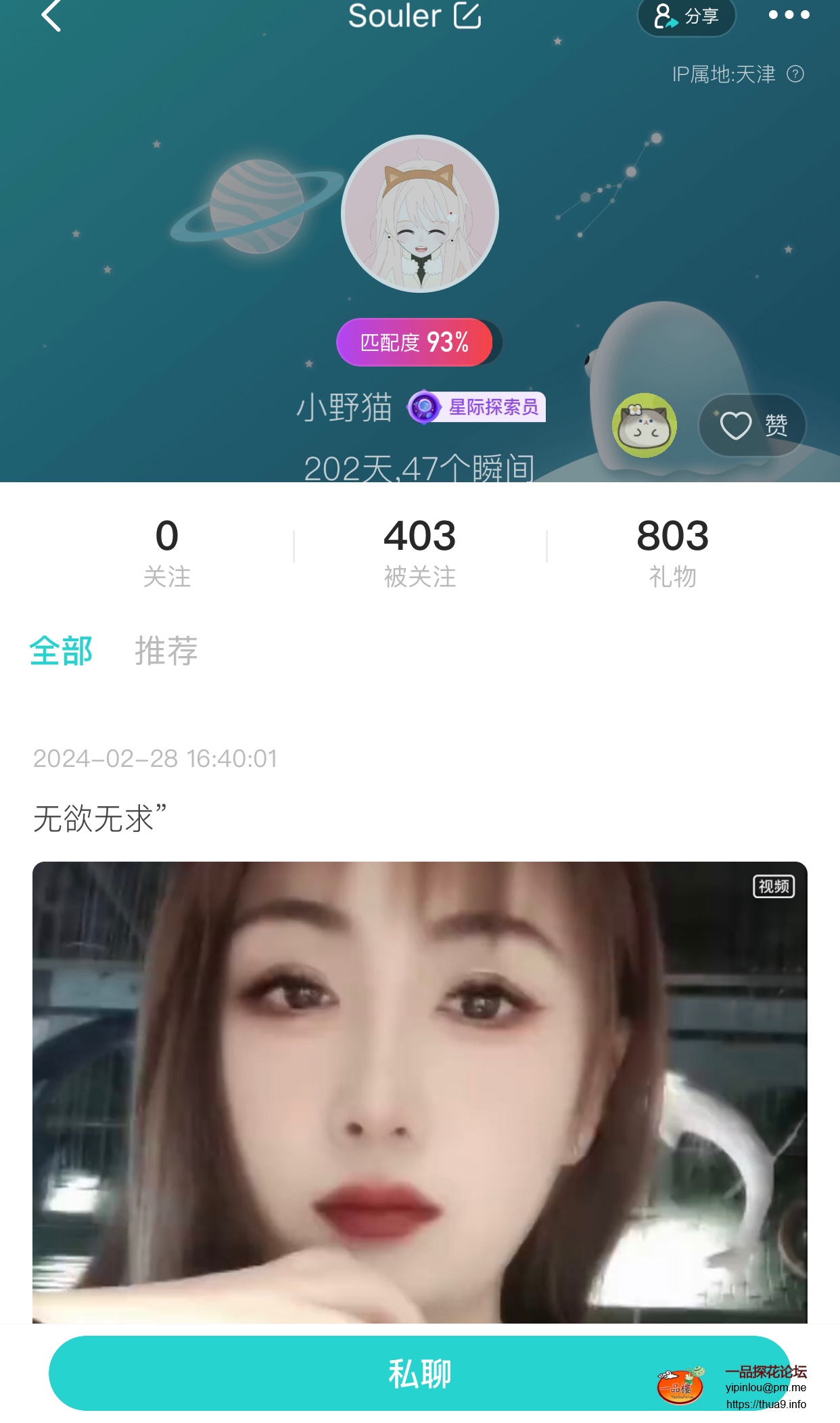Open the 星际探索员 badge

tap(477, 407)
